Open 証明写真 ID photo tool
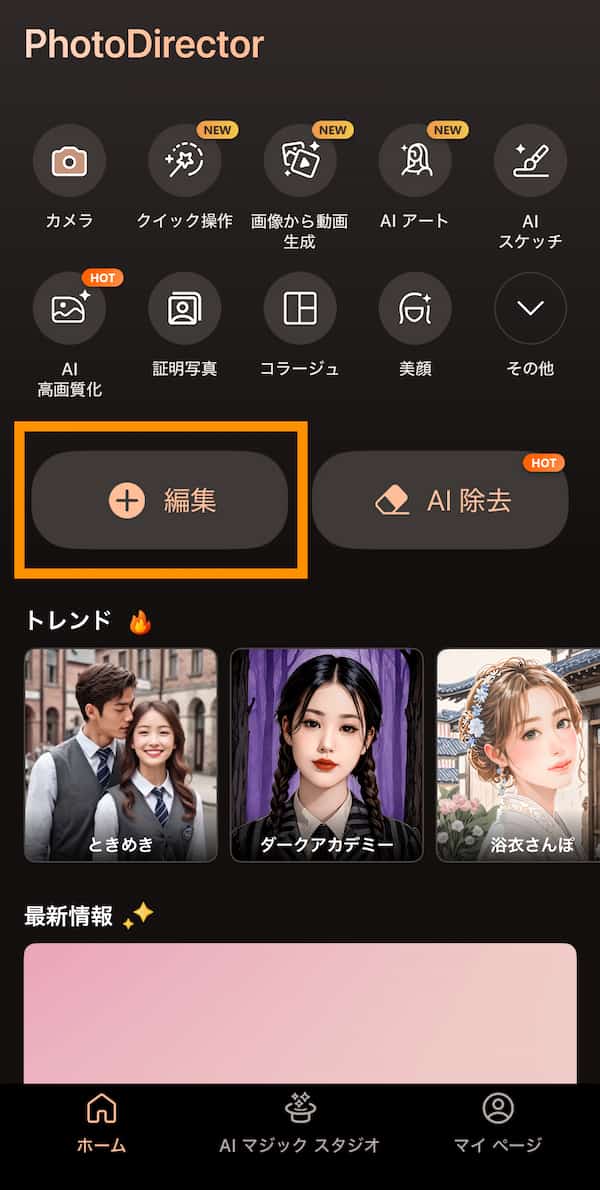This screenshot has height=1190, width=600. point(184,308)
